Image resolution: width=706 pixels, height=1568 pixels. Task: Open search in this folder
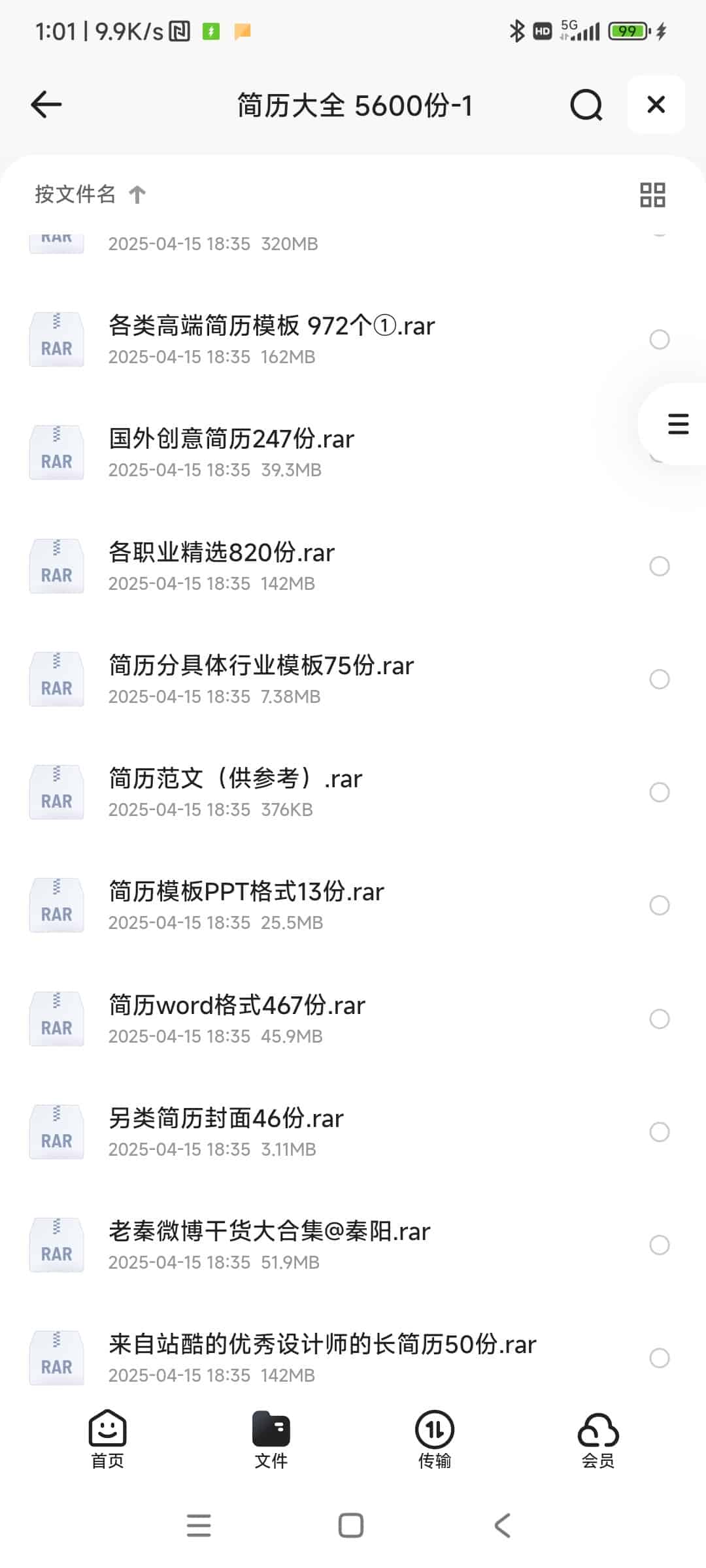[586, 105]
